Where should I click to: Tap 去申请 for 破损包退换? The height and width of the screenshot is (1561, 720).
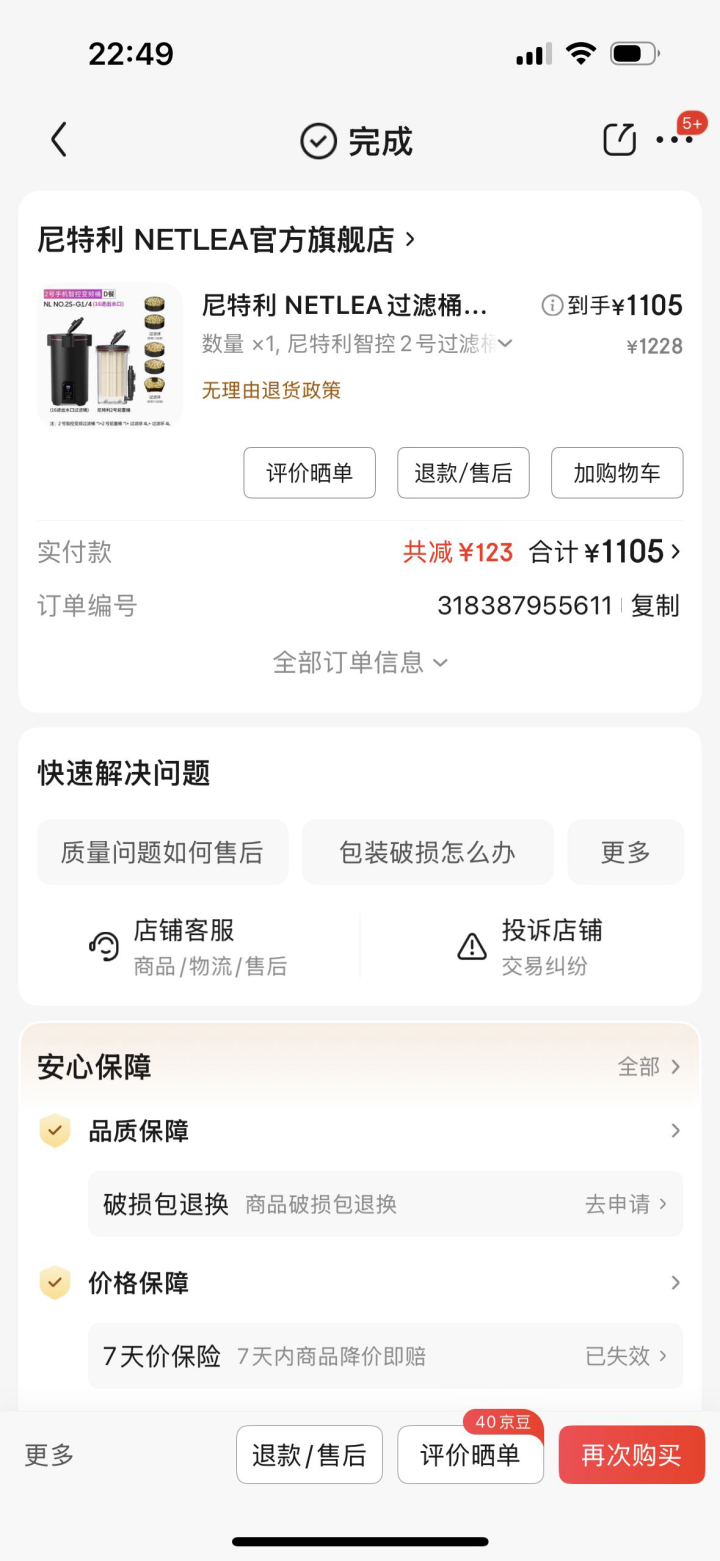625,1204
